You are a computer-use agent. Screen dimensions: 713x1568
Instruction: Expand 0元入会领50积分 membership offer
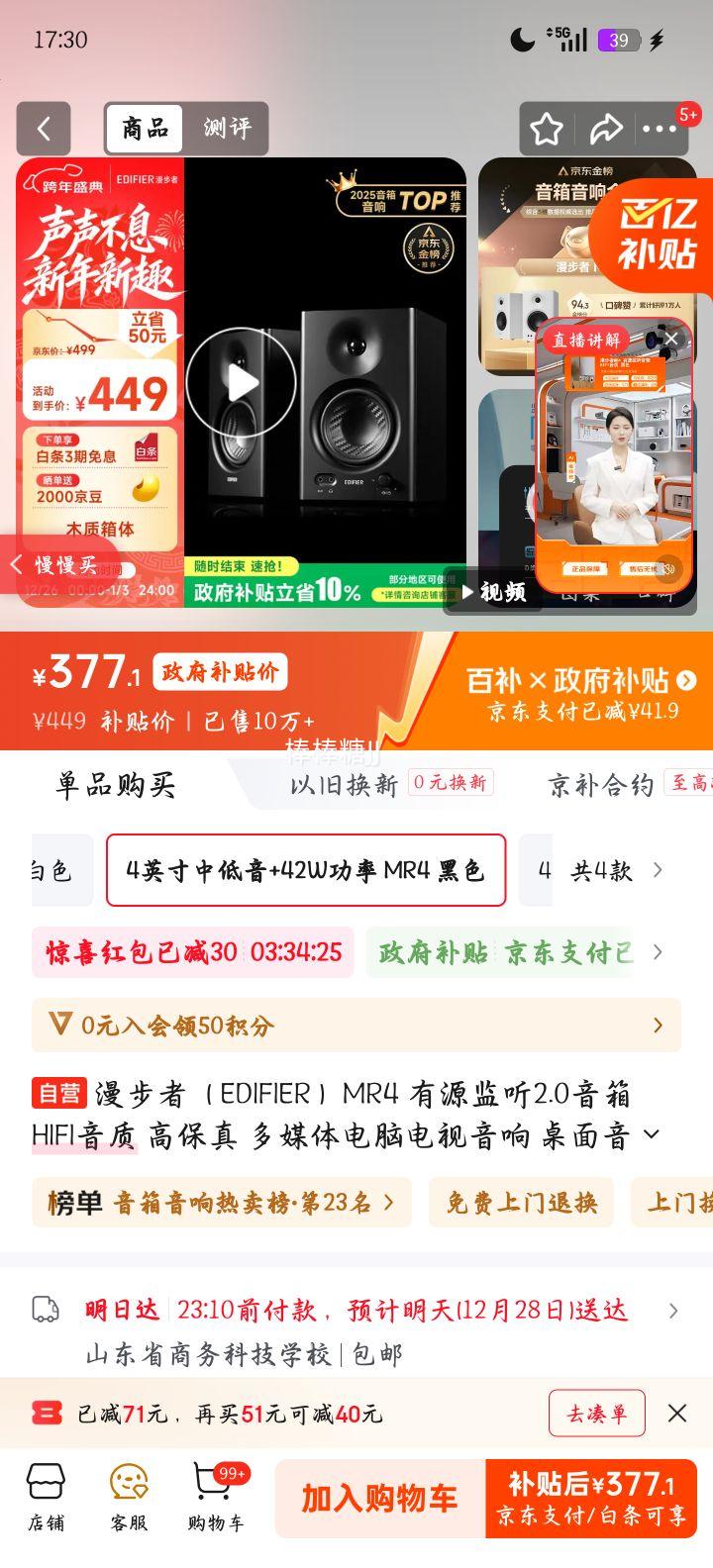(356, 1027)
